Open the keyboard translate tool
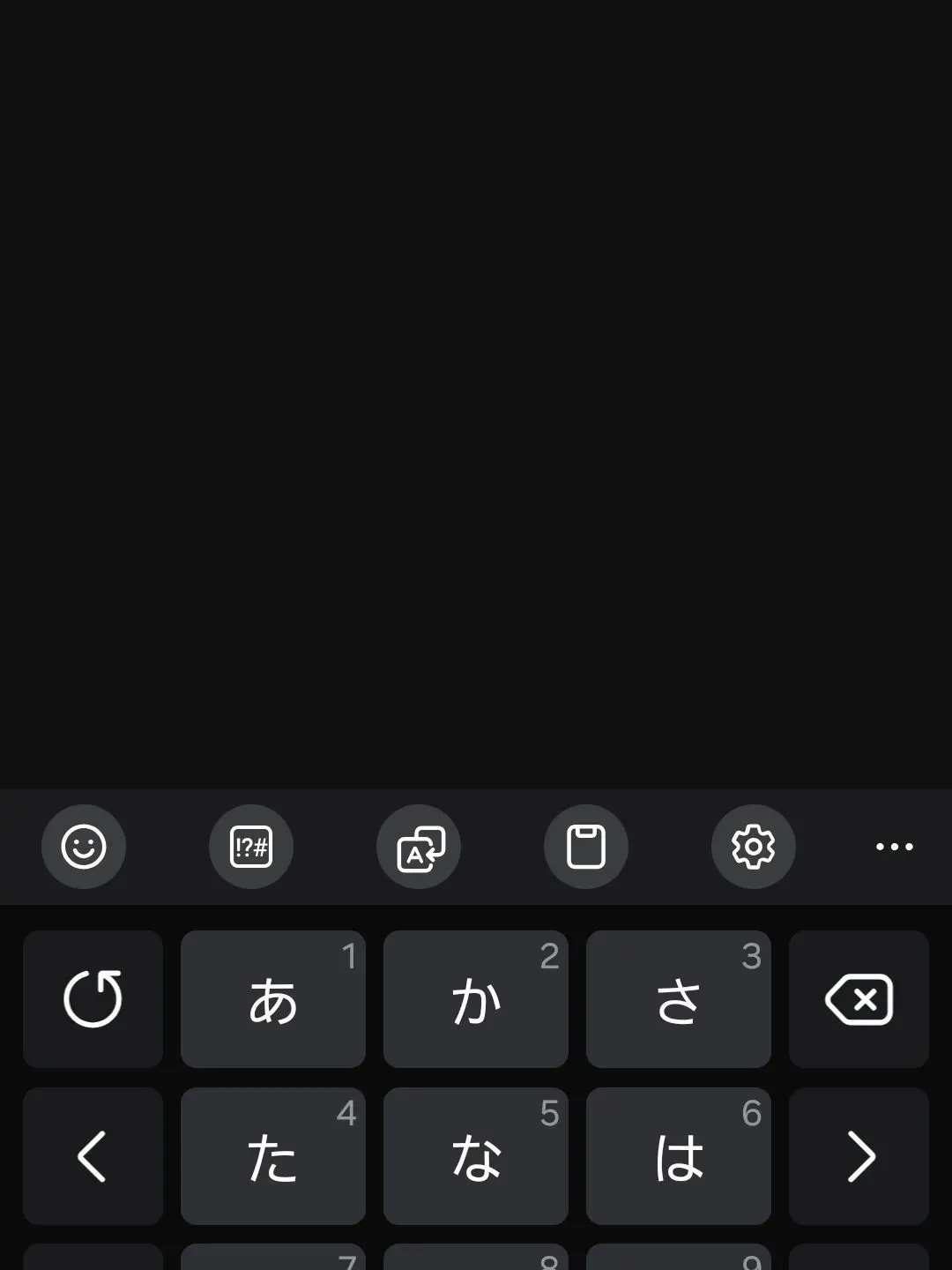The height and width of the screenshot is (1270, 952). click(419, 847)
